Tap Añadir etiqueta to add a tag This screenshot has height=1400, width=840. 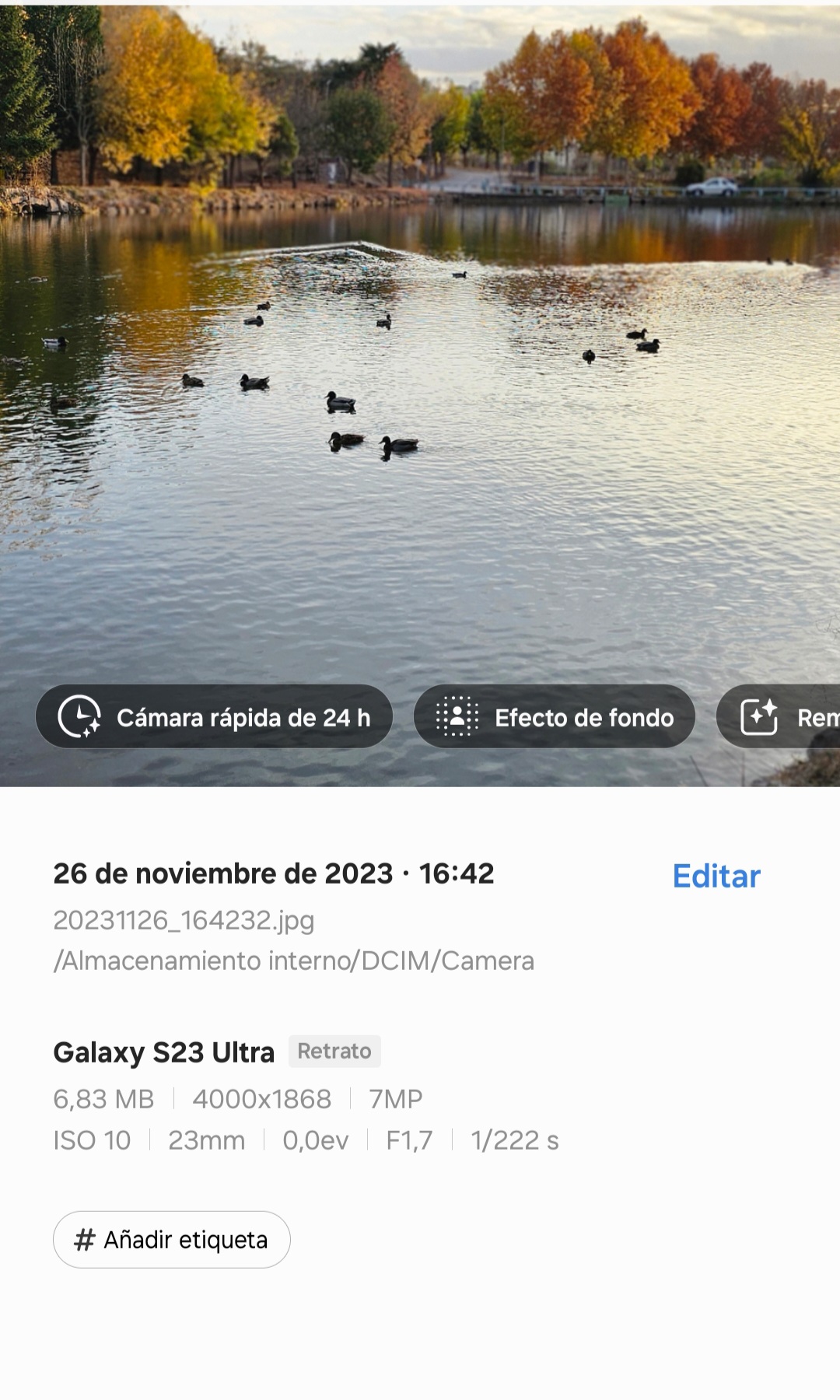click(x=172, y=1239)
